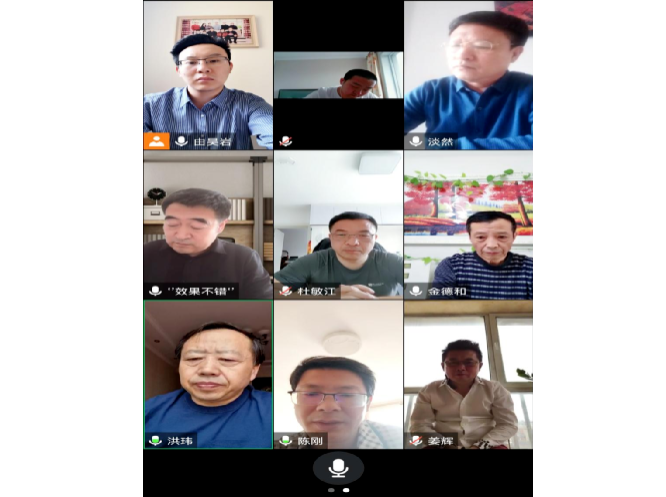Open participant 金德和's video tile
Viewport: 666px width, 497px height.
(x=468, y=225)
